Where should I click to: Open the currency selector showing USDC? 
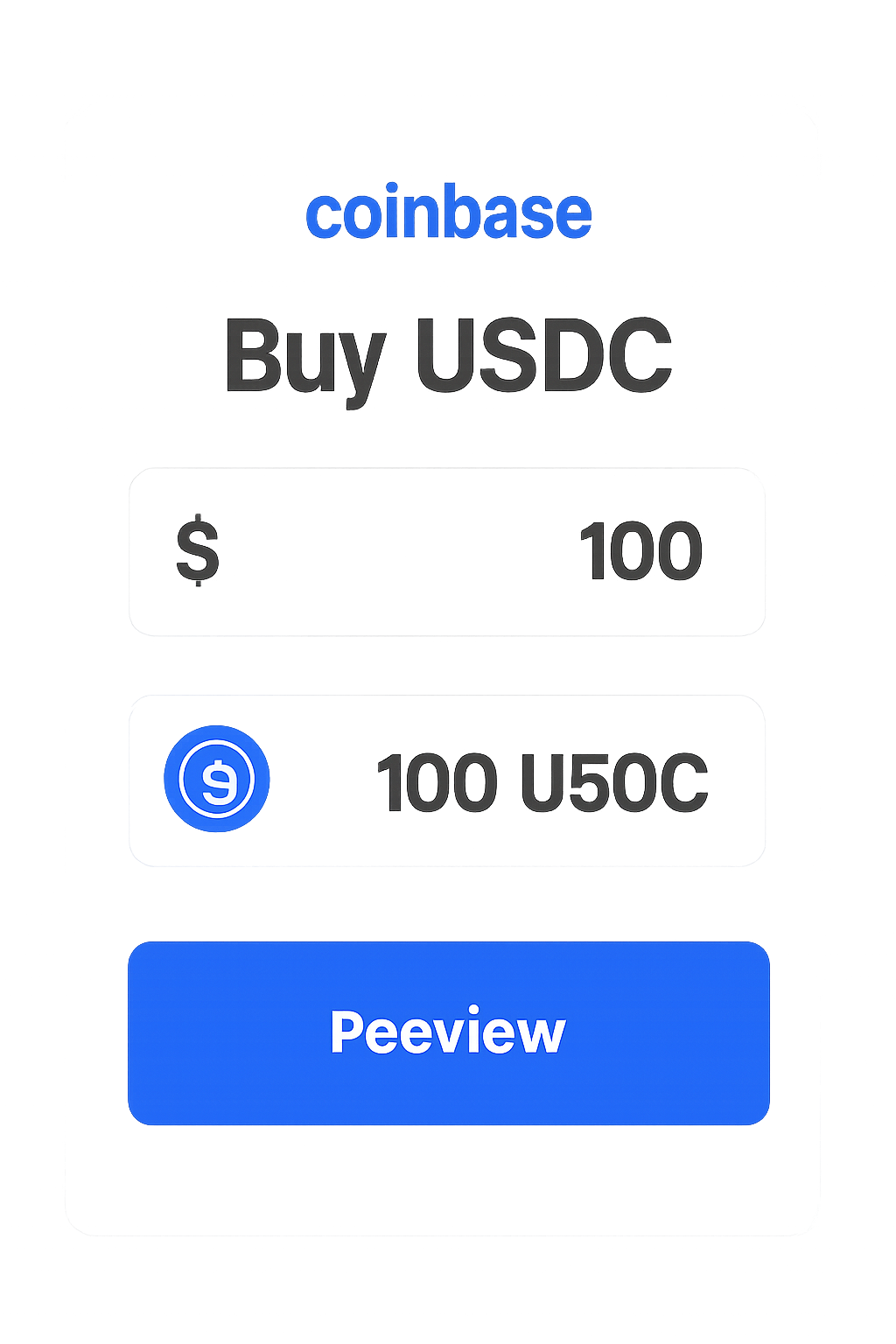[x=448, y=779]
